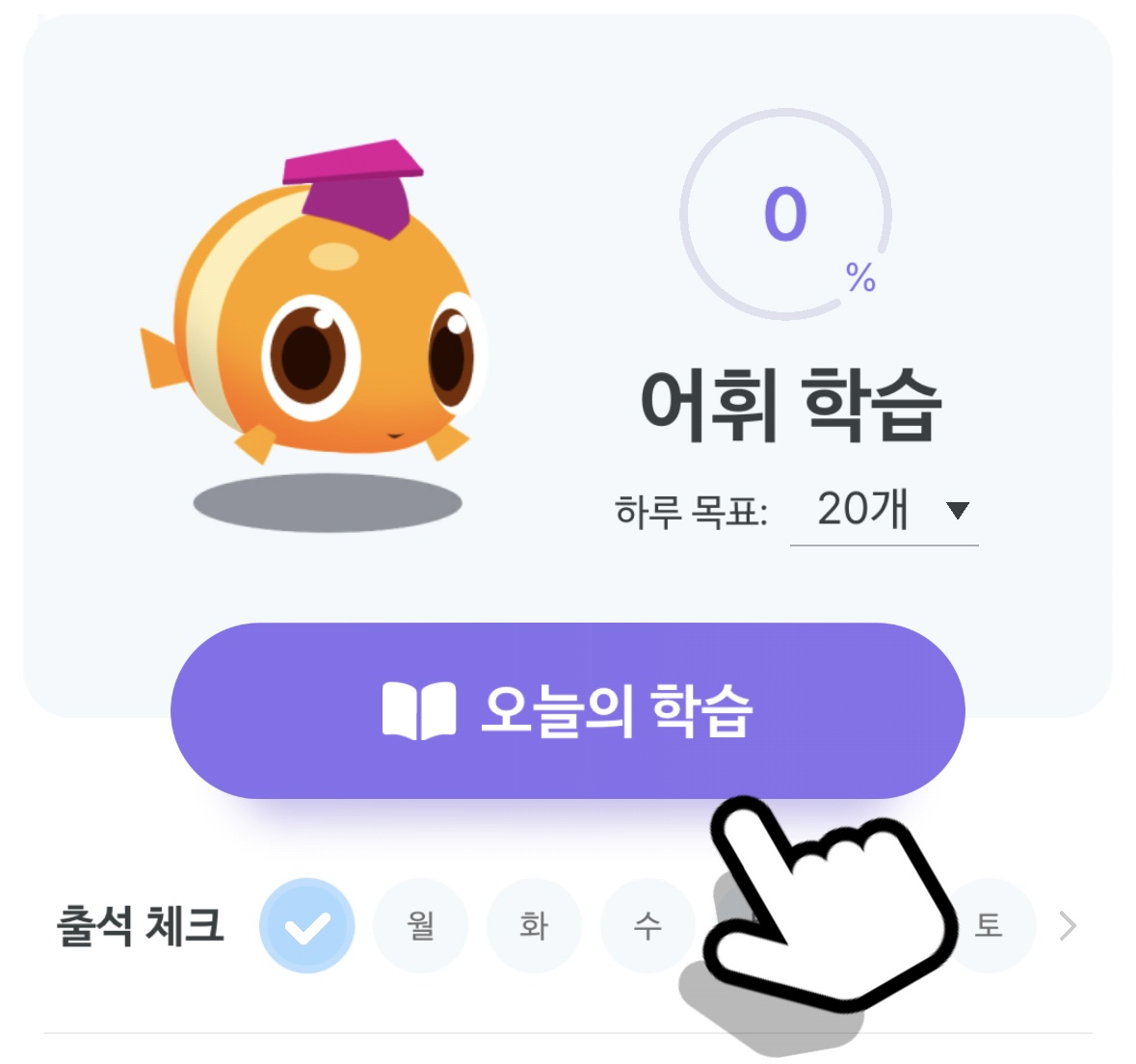Start 오늘의 학습 (today's study)

coord(567,711)
